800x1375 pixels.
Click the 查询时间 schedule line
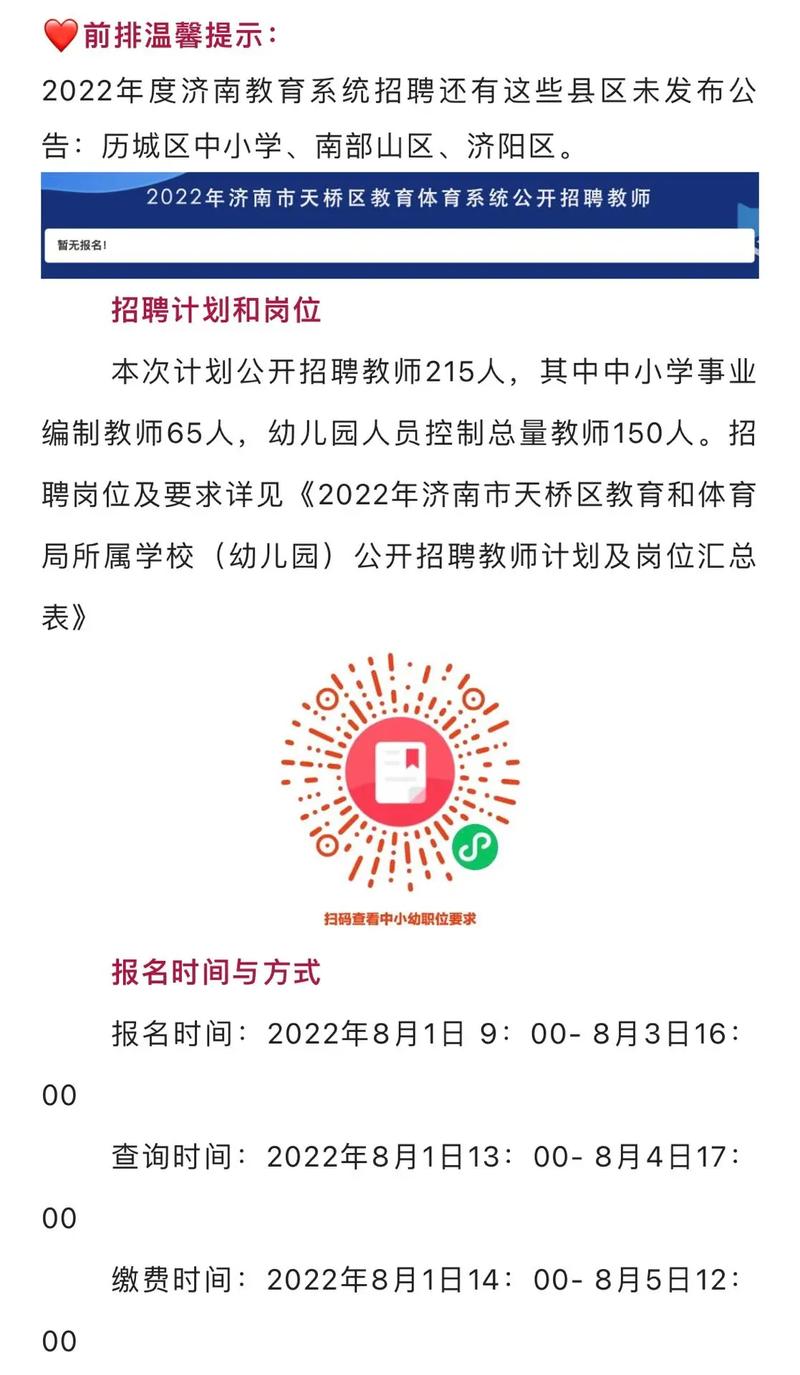pyautogui.click(x=400, y=1158)
